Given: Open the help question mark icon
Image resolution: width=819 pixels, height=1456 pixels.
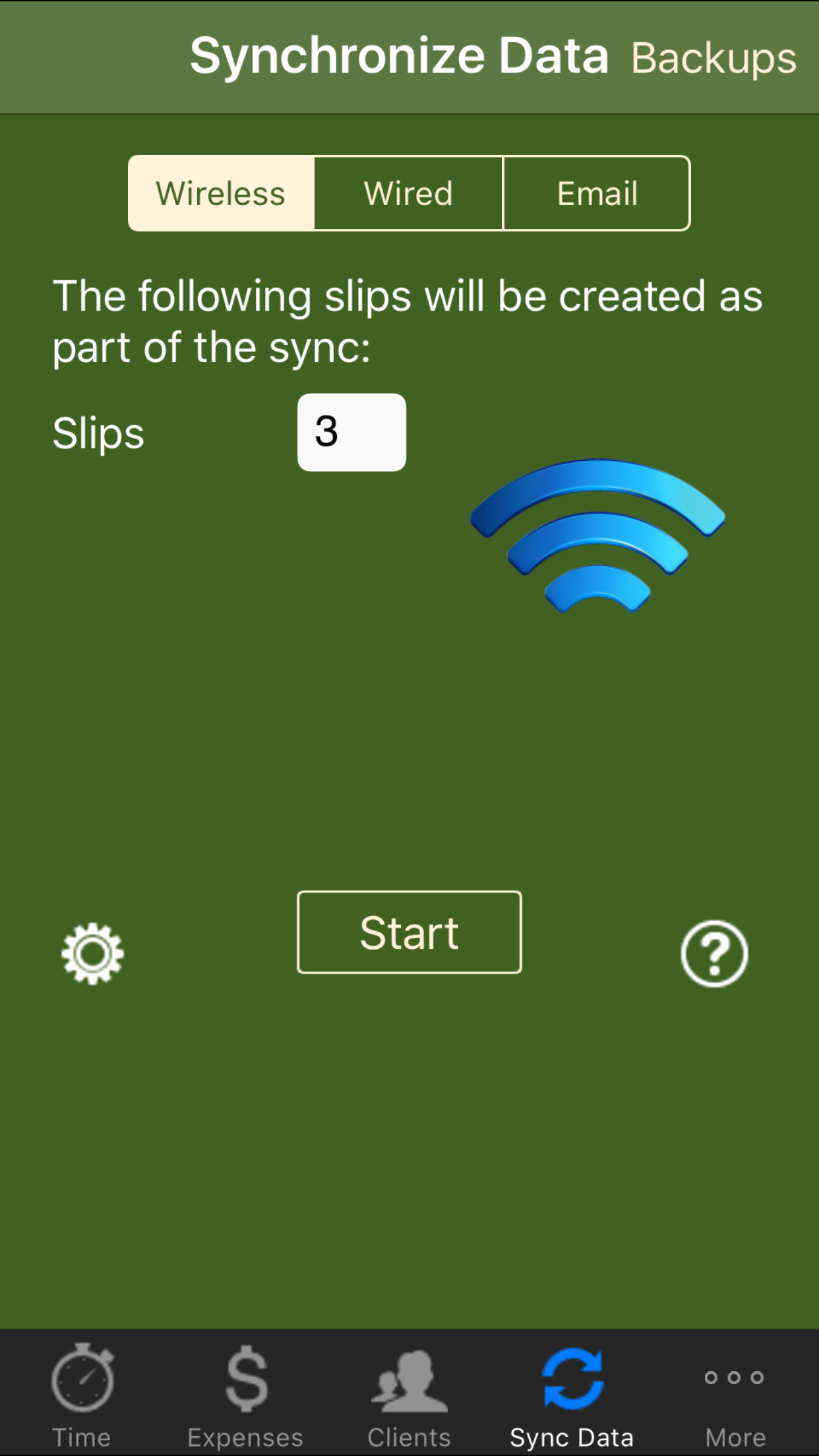Looking at the screenshot, I should click(714, 953).
